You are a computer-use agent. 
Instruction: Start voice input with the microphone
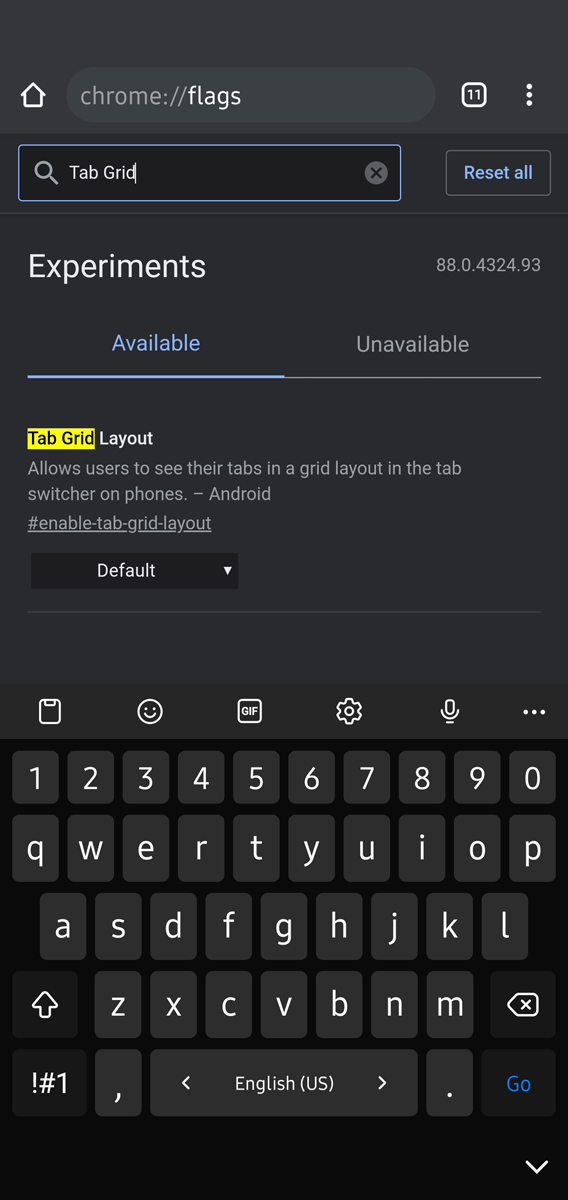(x=450, y=711)
